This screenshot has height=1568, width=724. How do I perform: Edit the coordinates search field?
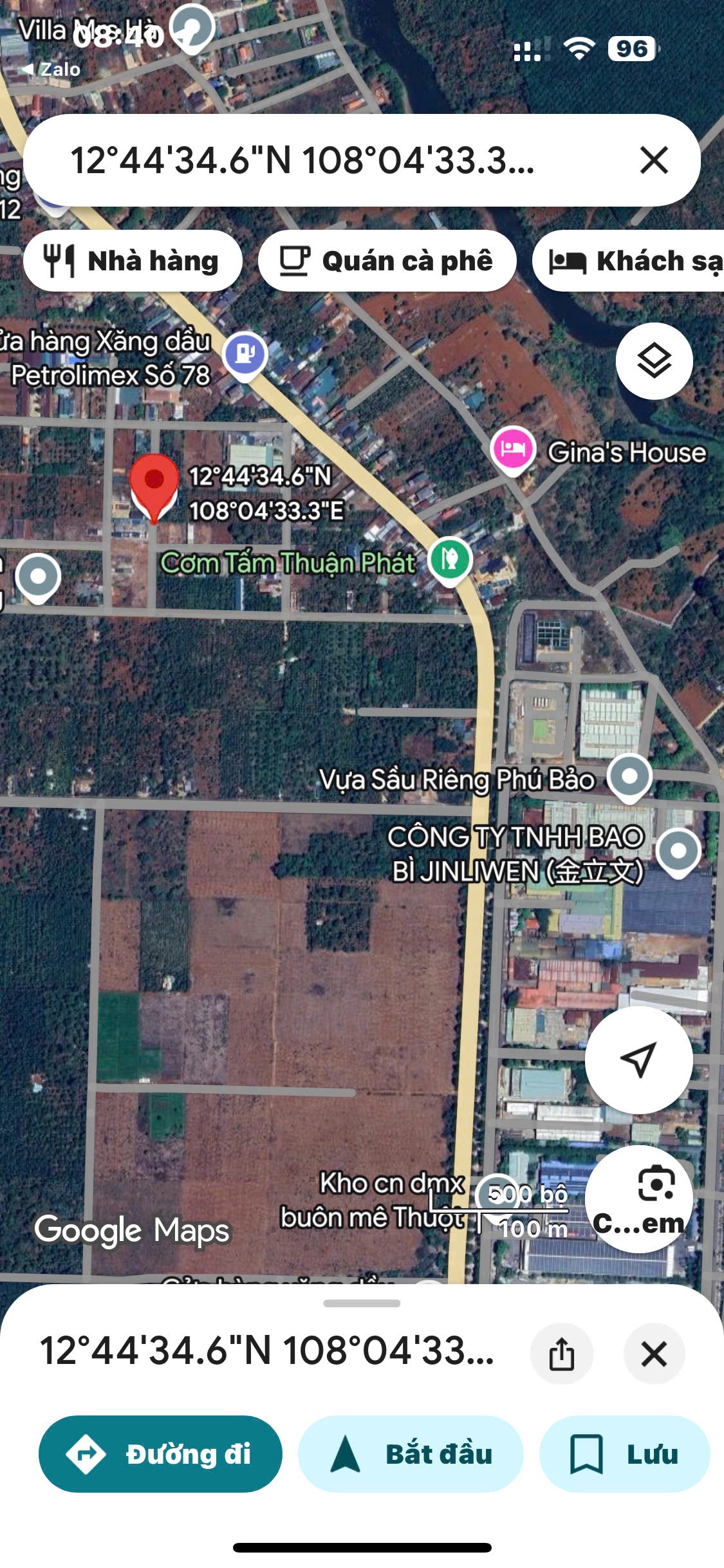click(x=302, y=160)
